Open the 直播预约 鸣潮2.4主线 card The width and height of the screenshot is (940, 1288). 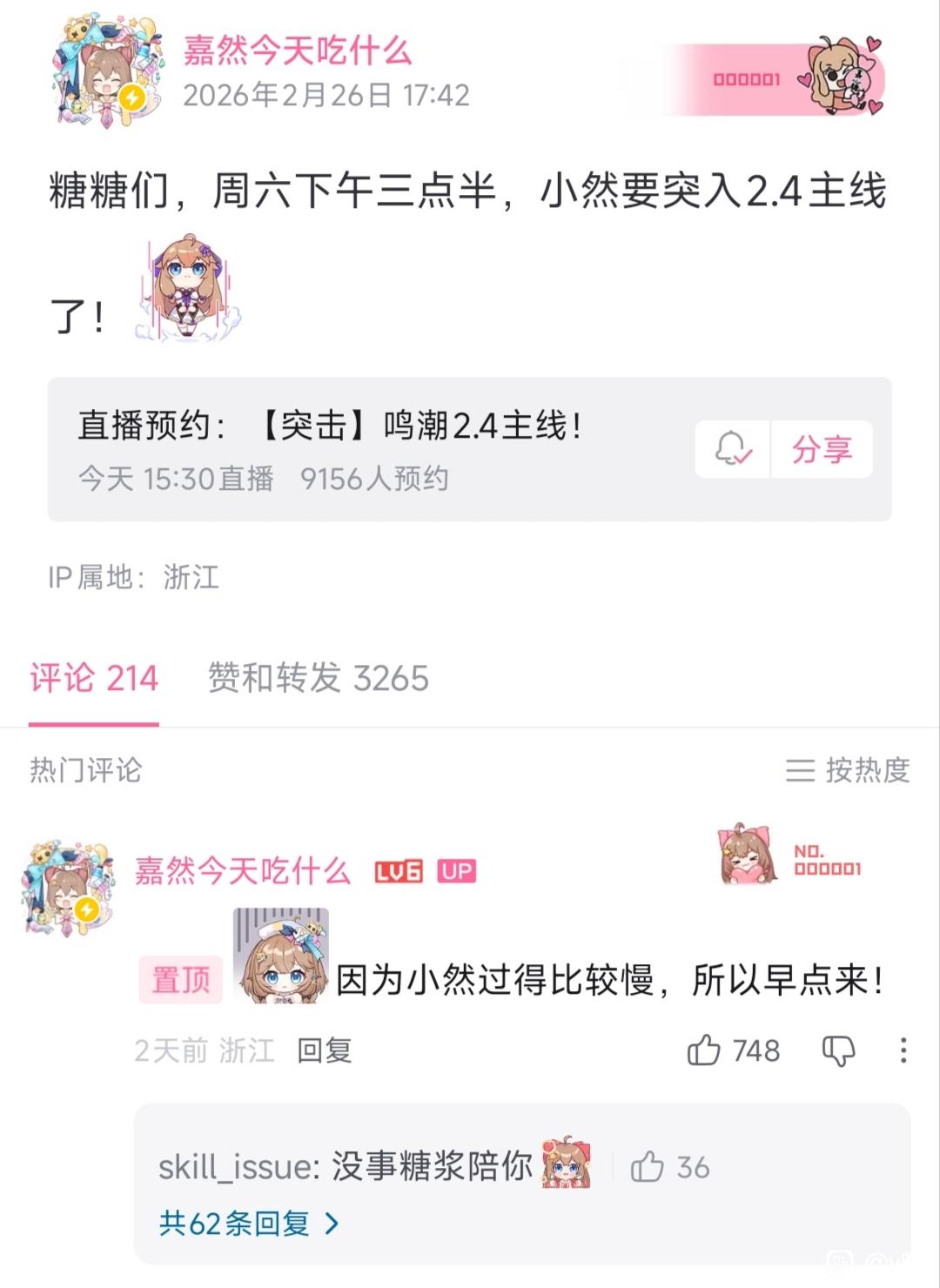470,449
